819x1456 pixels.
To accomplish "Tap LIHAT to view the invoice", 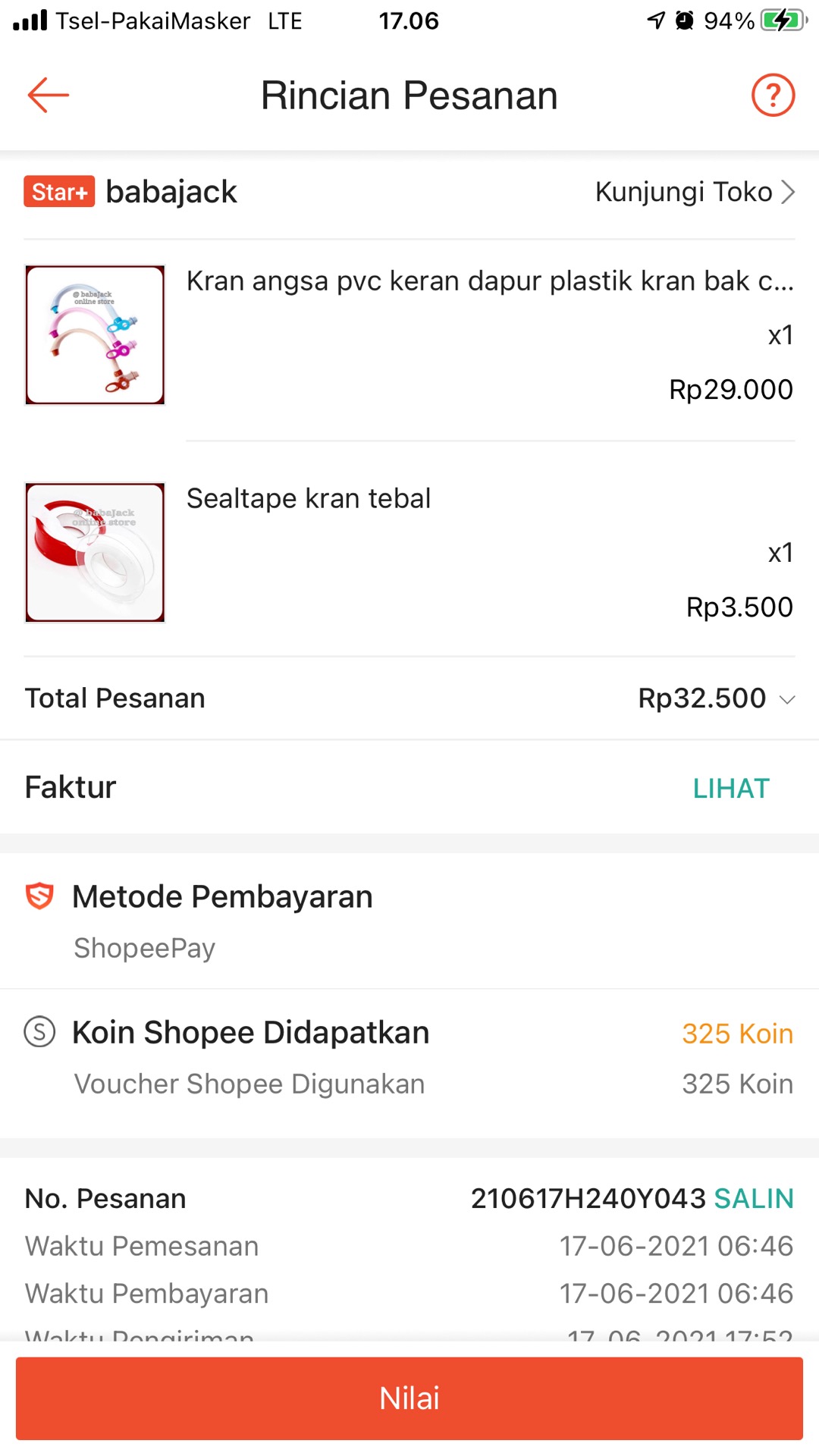I will [x=730, y=789].
